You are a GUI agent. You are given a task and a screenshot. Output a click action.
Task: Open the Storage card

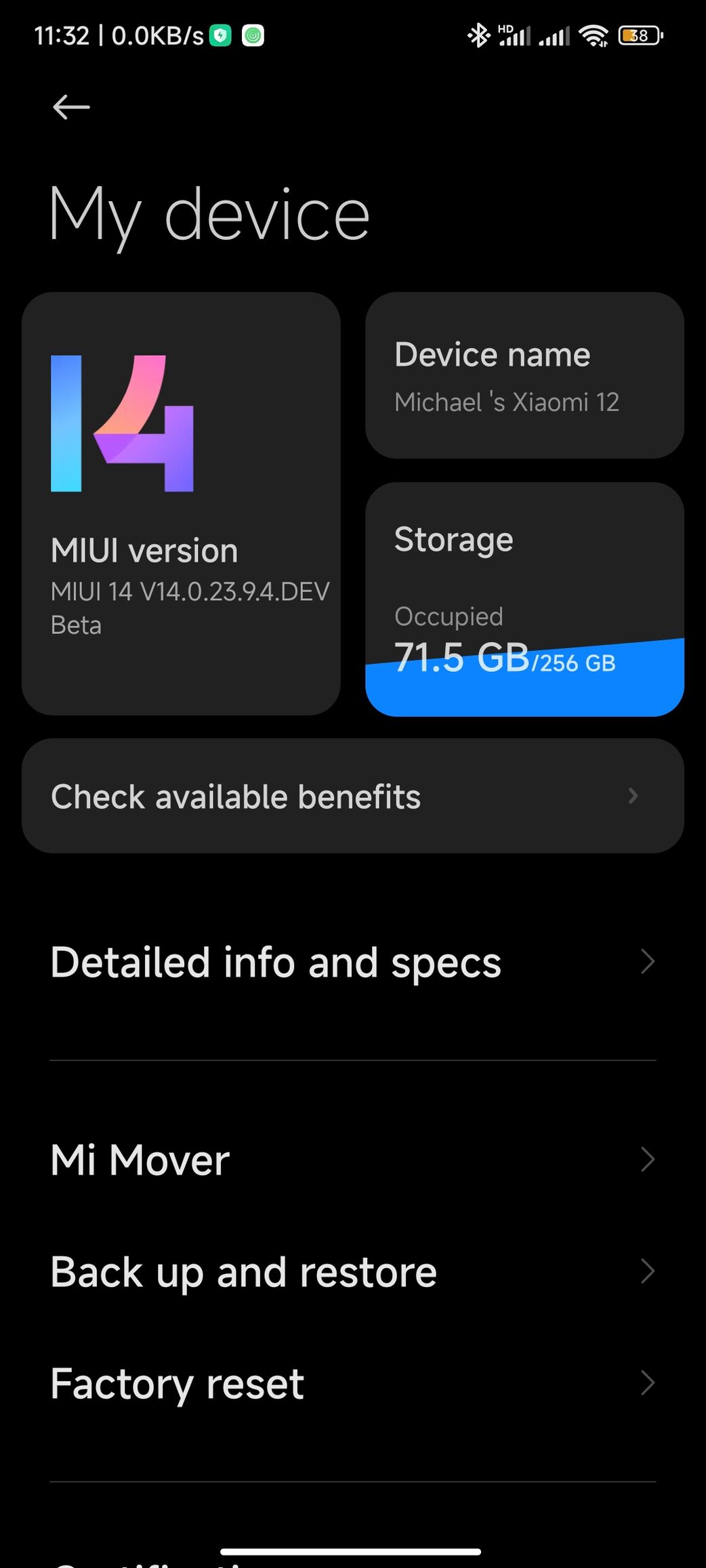524,599
